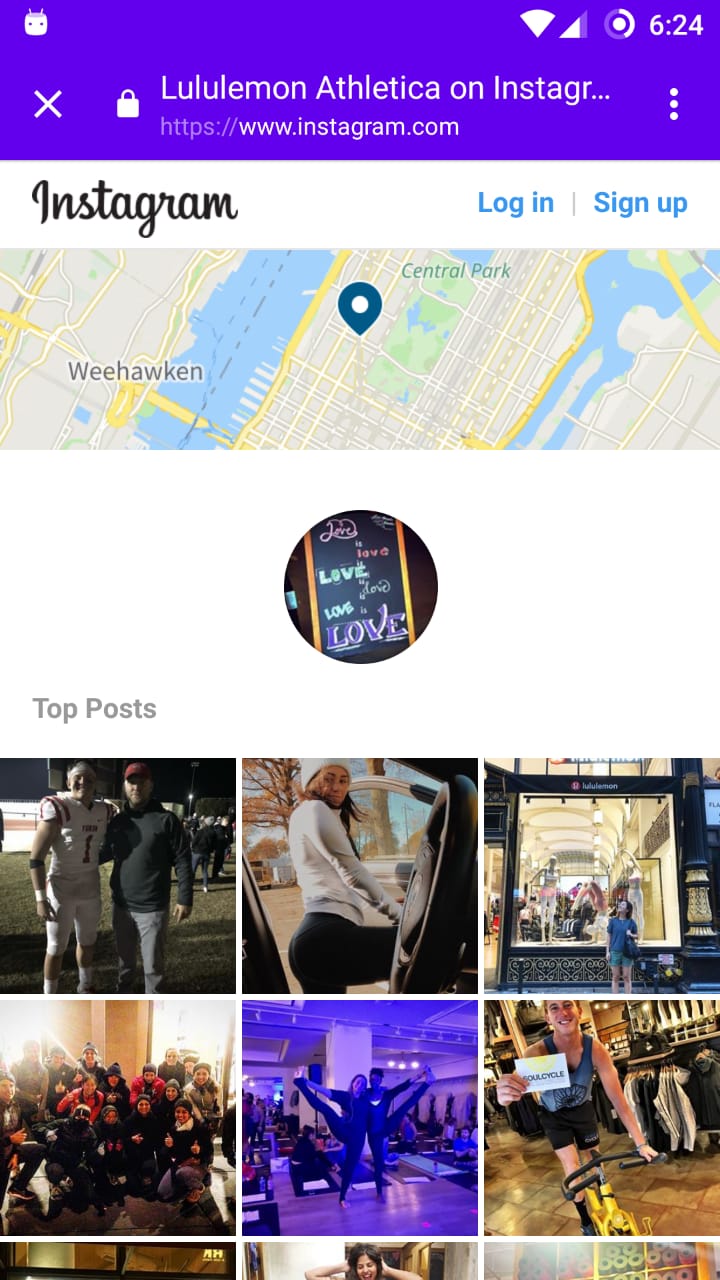Tap the blue map pin marker
The width and height of the screenshot is (720, 1280).
click(x=360, y=308)
